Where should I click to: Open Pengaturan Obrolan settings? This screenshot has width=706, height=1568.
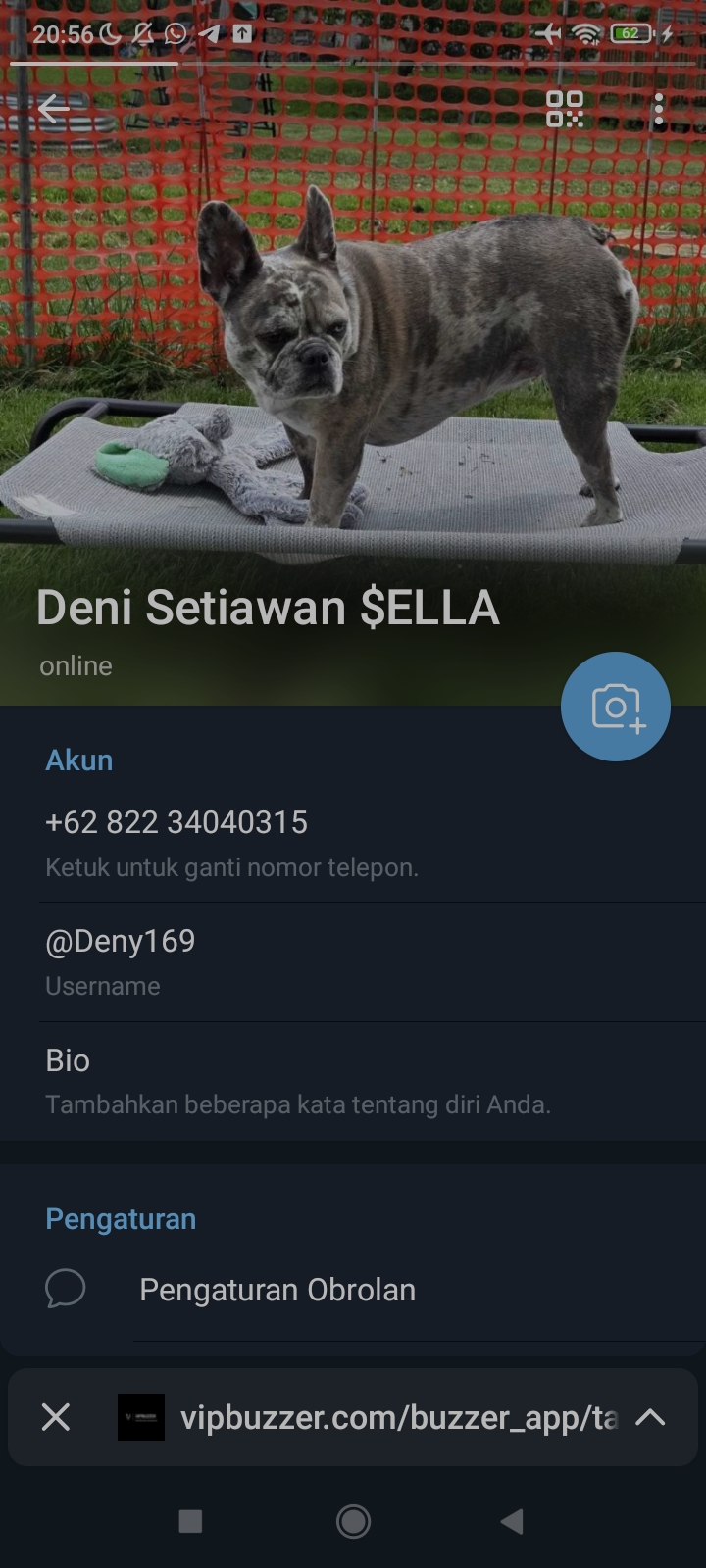point(277,1290)
